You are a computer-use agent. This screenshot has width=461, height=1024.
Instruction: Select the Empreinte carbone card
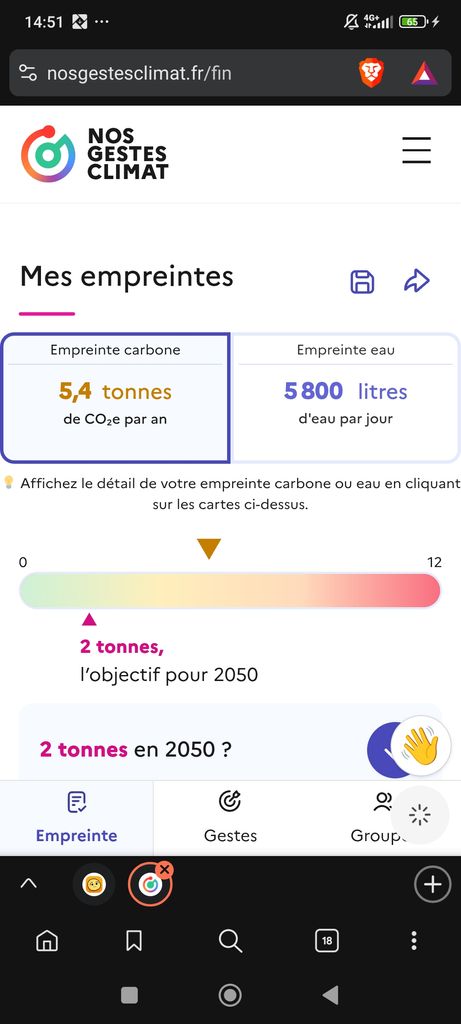(x=115, y=398)
